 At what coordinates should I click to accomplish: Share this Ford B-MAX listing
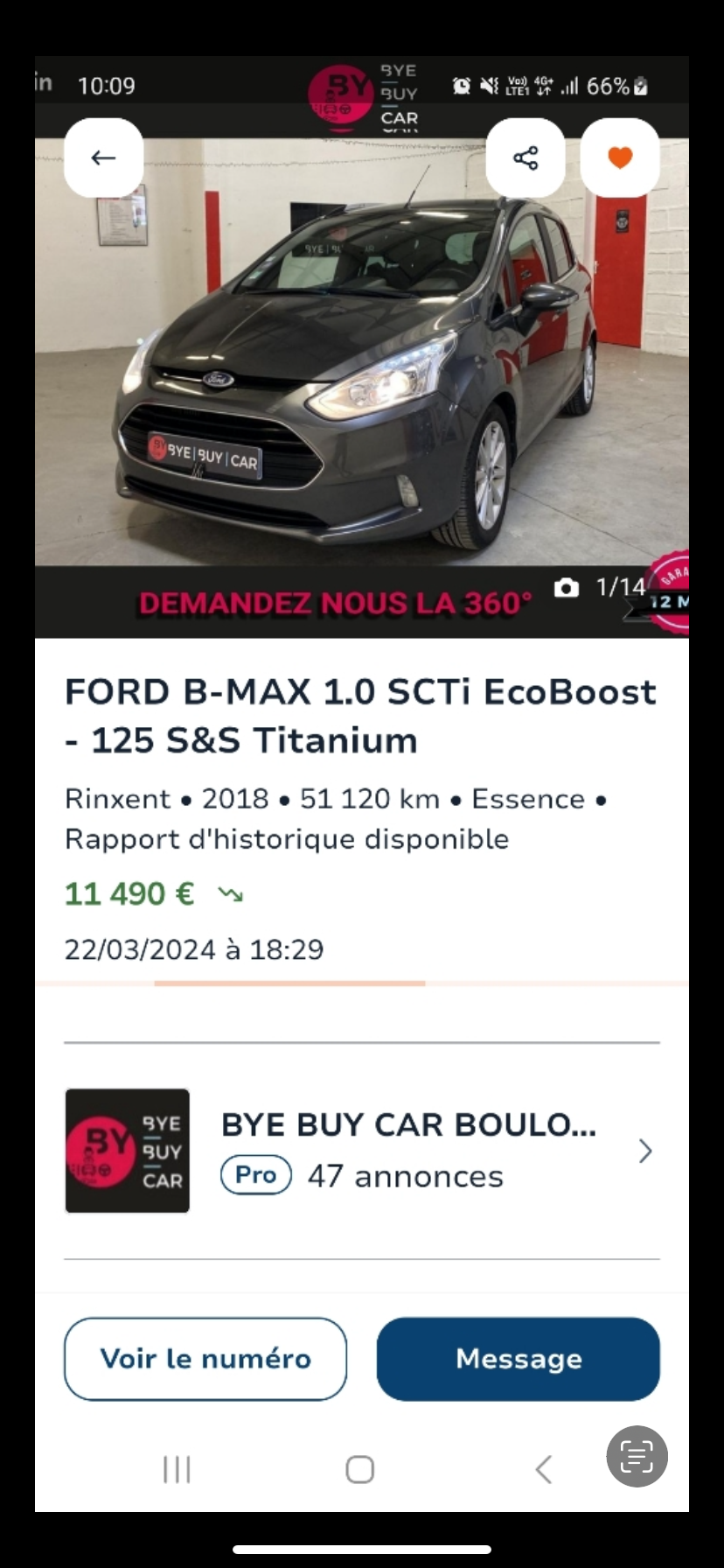coord(526,158)
